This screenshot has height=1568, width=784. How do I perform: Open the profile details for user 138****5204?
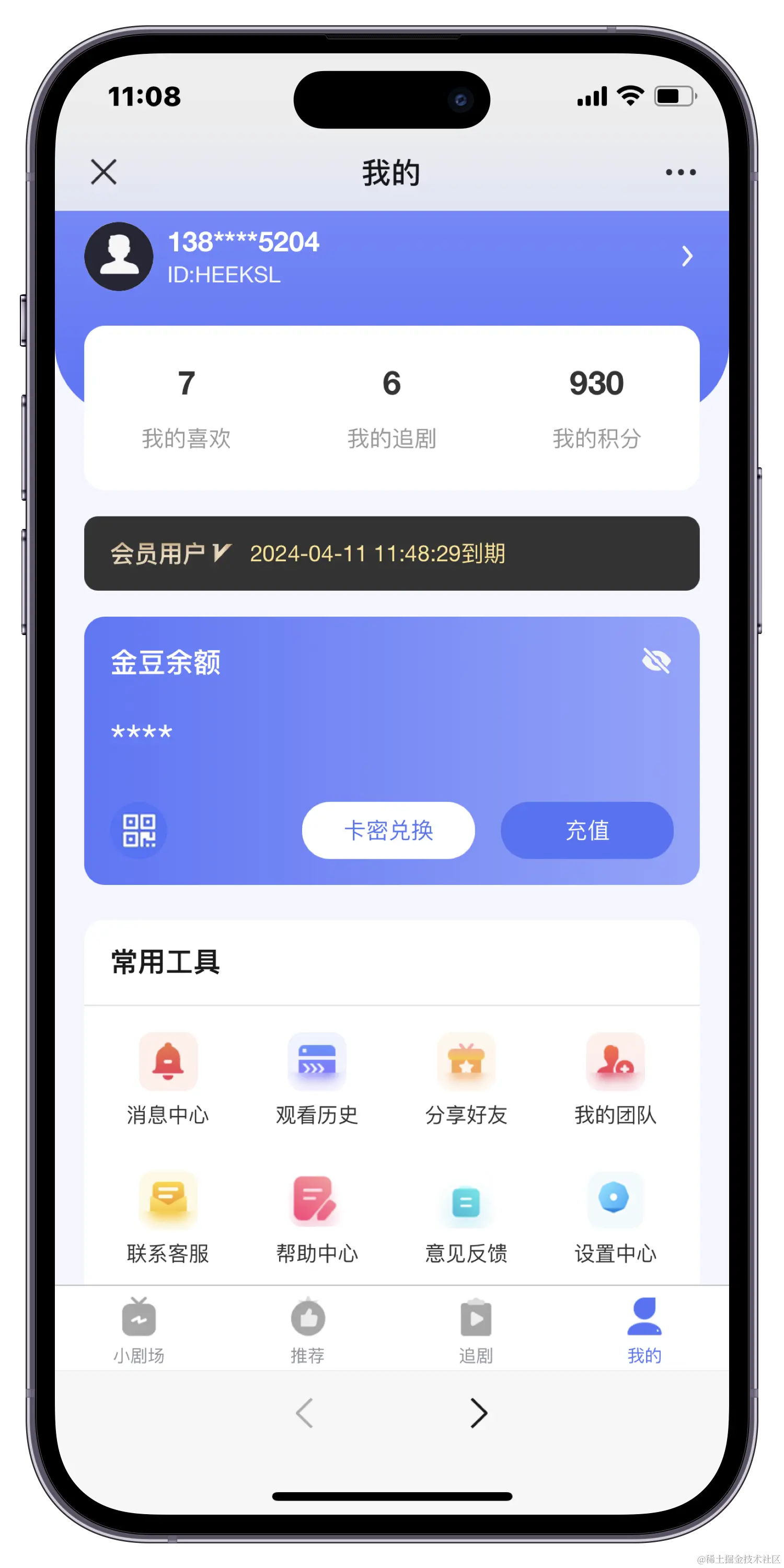(687, 256)
